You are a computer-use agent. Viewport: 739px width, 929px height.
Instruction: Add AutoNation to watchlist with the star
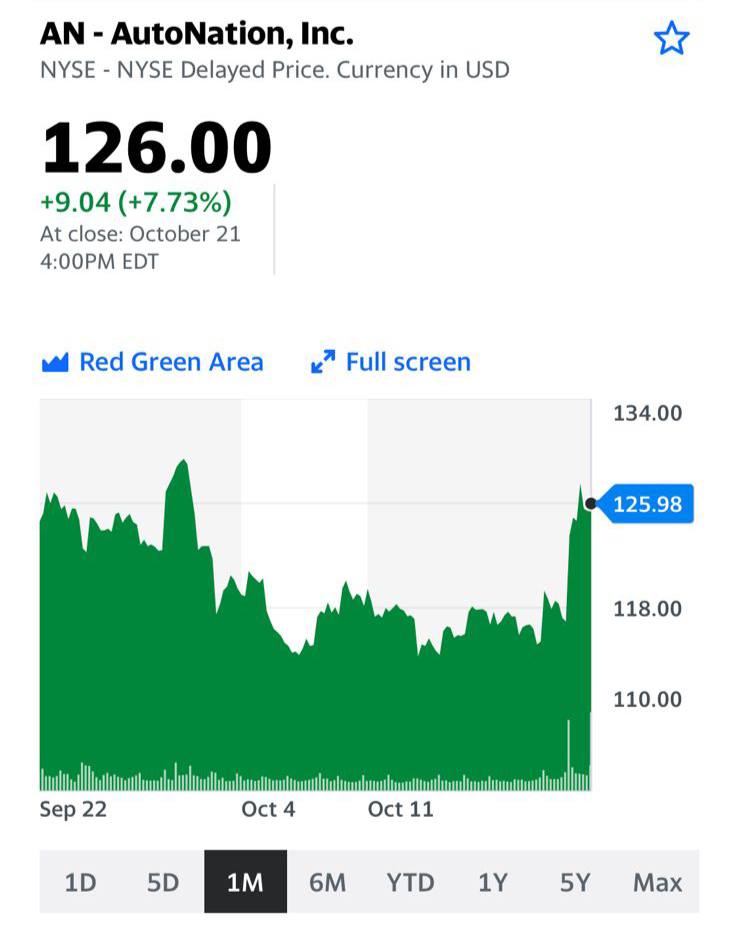pyautogui.click(x=671, y=39)
